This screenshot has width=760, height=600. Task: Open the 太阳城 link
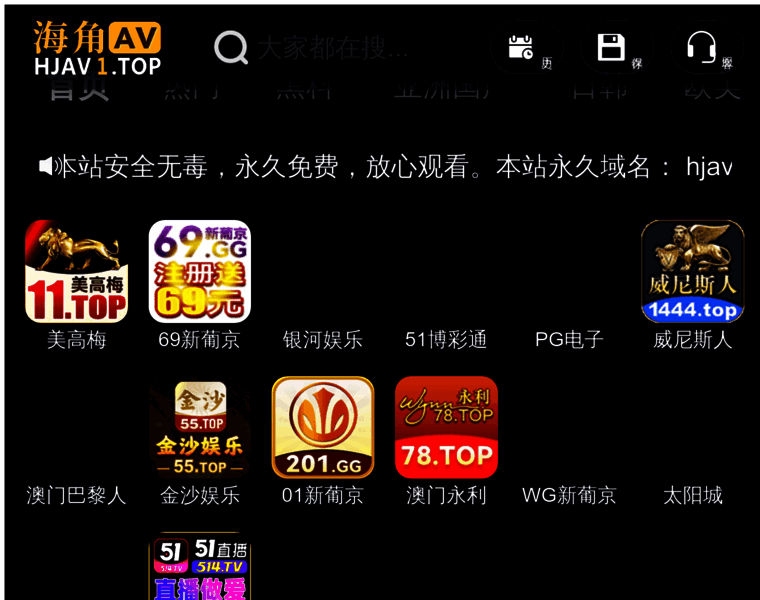point(692,495)
